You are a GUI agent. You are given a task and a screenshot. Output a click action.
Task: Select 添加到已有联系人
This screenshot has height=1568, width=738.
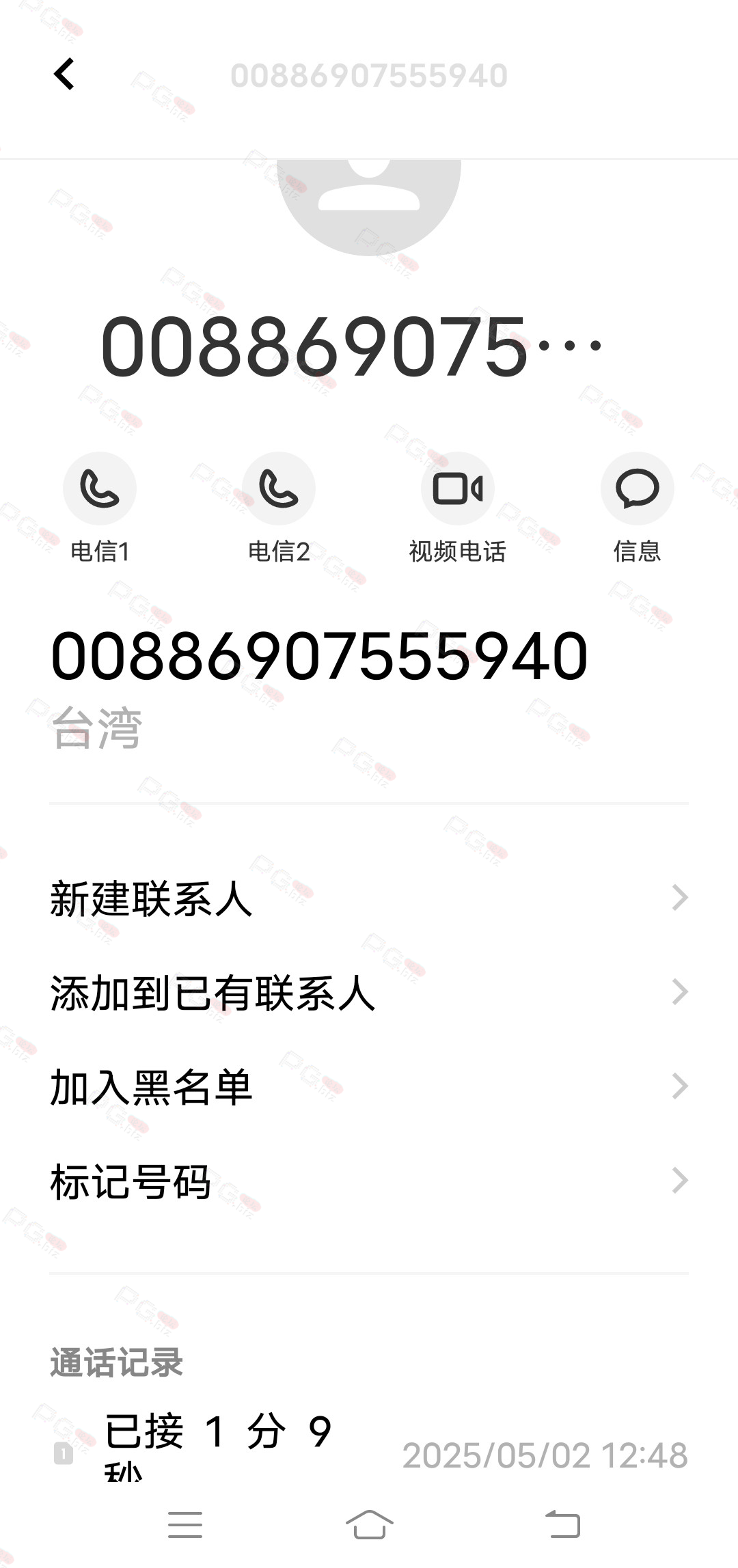(x=369, y=992)
